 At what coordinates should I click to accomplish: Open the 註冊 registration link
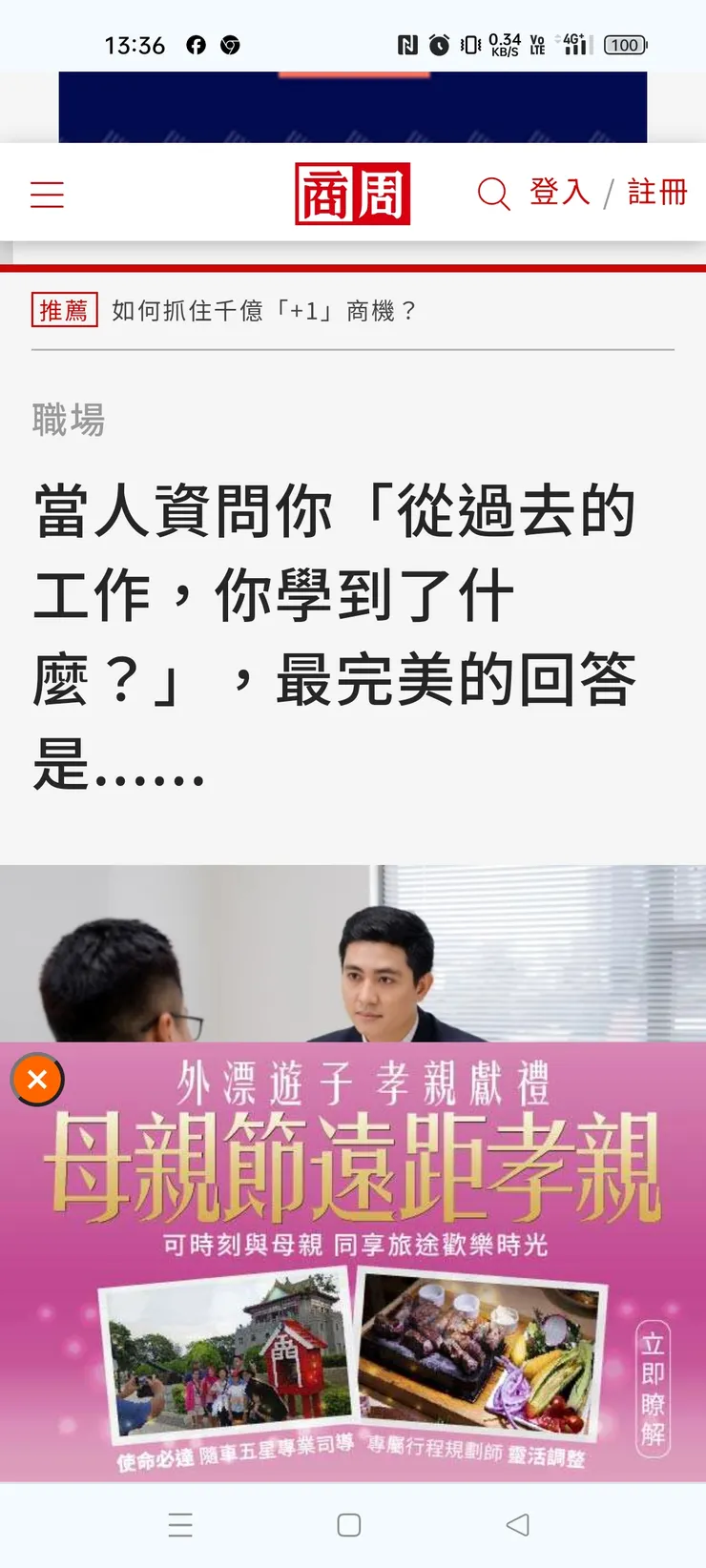pyautogui.click(x=657, y=192)
